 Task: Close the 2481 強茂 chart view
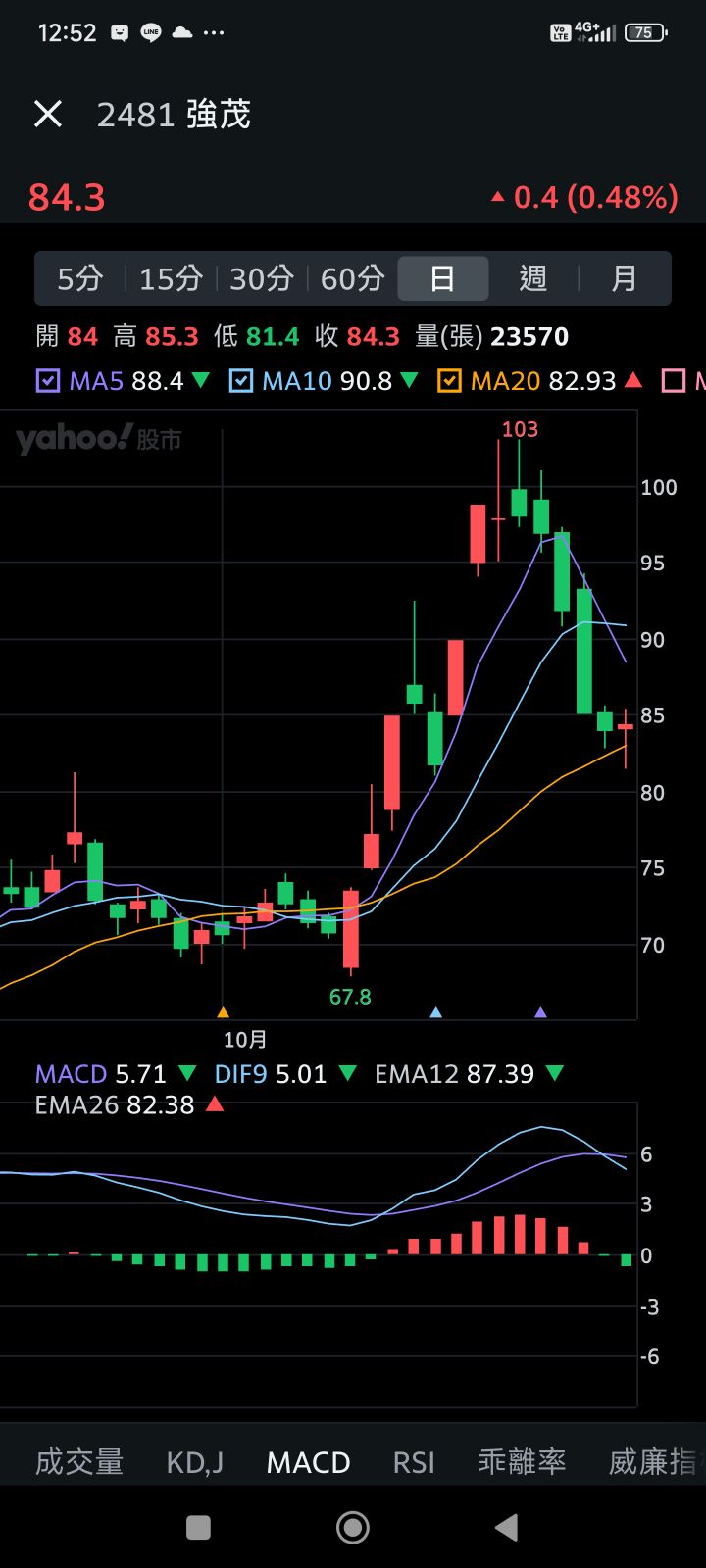[x=48, y=115]
